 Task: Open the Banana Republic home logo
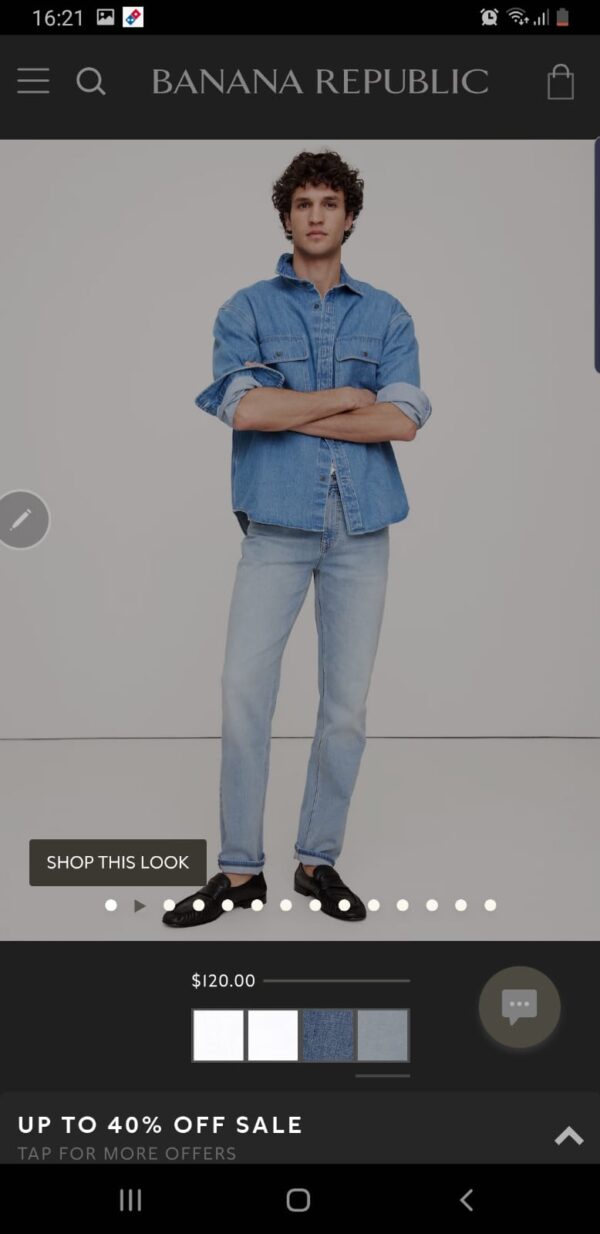pos(320,81)
